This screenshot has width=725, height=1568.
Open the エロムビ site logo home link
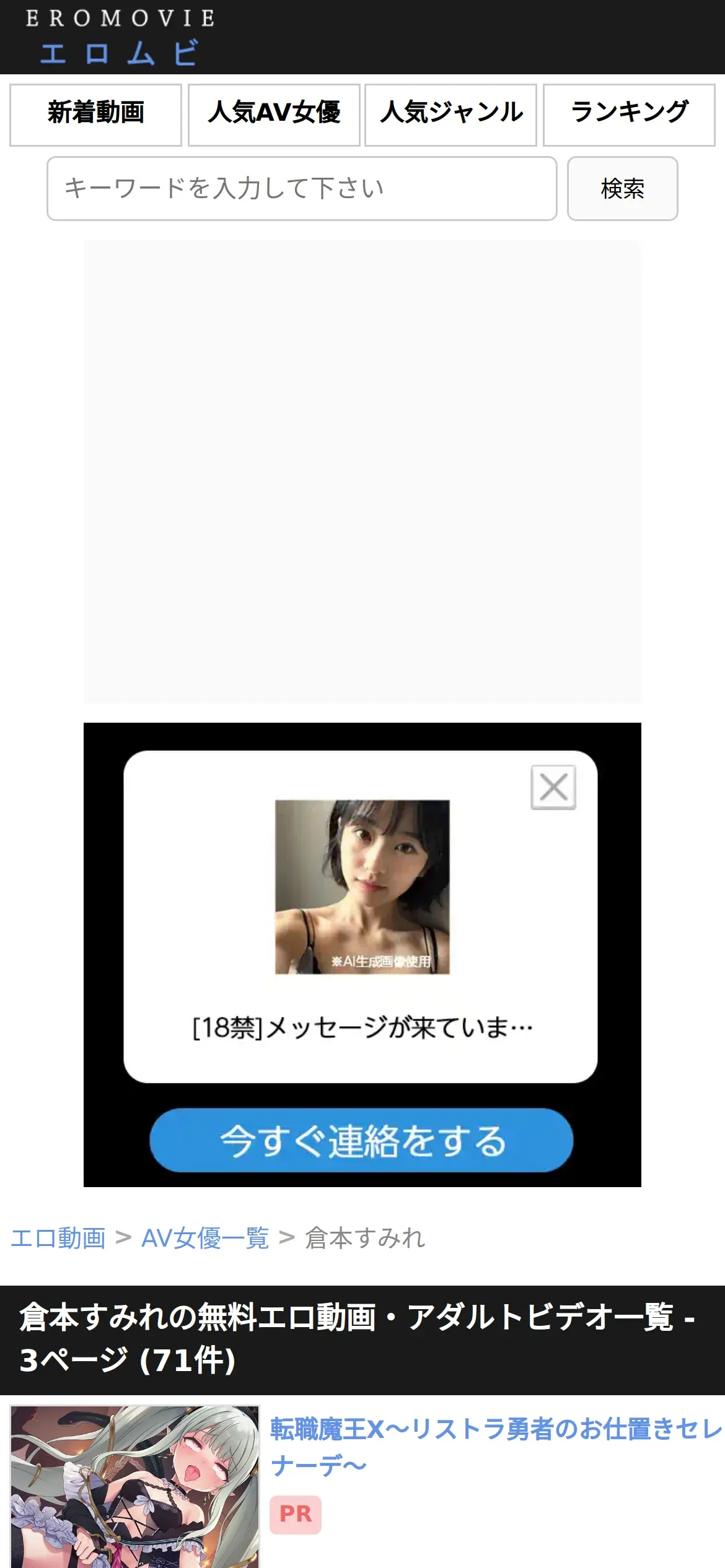(x=120, y=37)
